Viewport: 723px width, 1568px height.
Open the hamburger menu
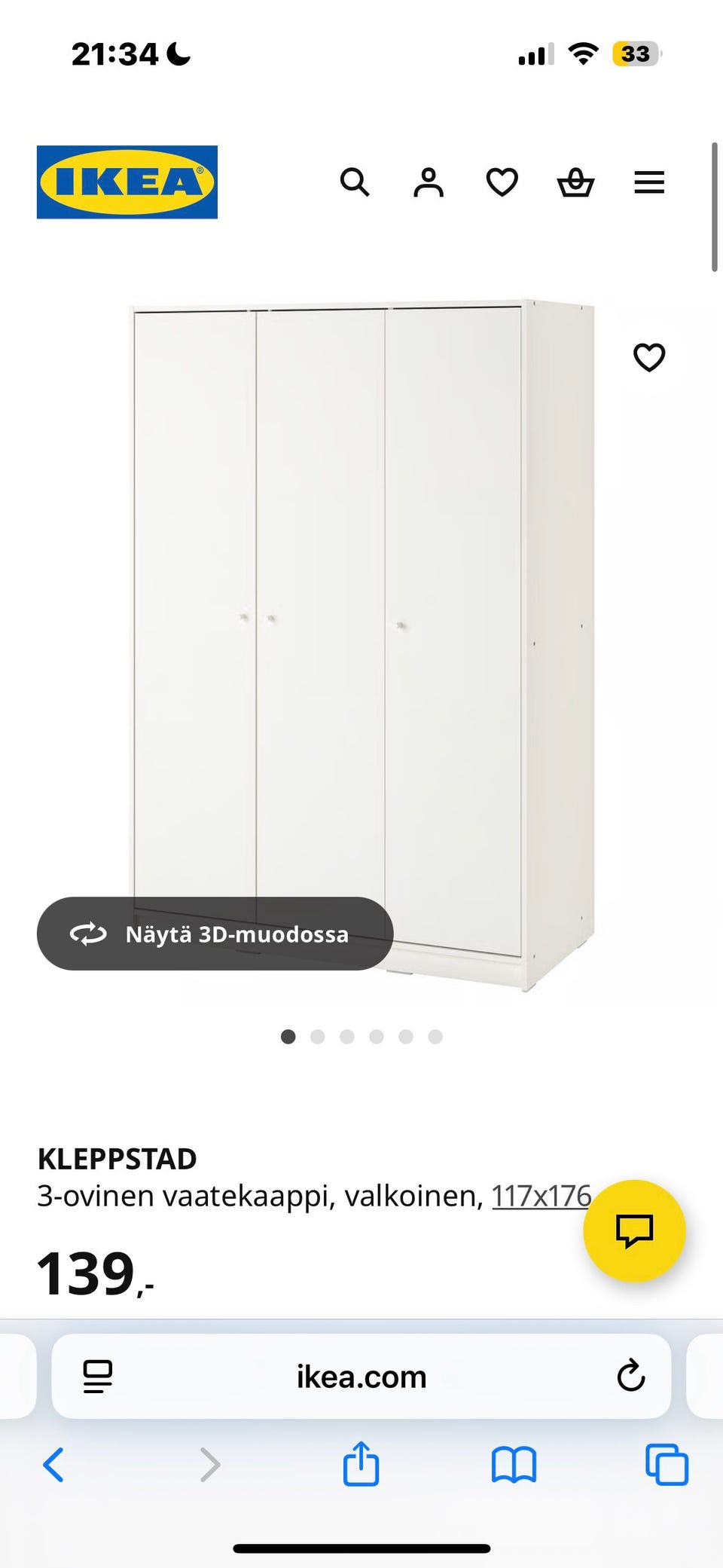tap(649, 182)
